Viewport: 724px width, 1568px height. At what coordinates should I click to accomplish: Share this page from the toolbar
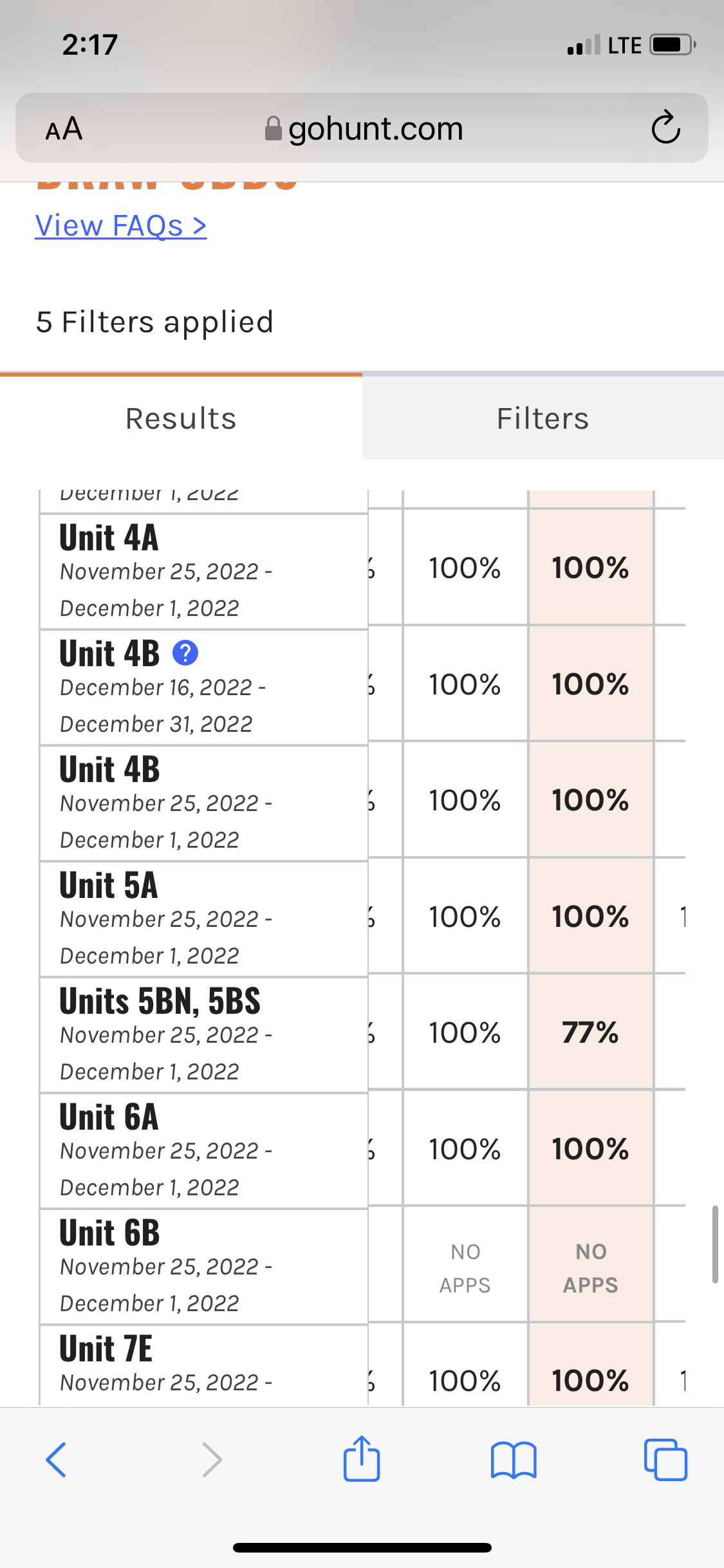[x=362, y=1459]
